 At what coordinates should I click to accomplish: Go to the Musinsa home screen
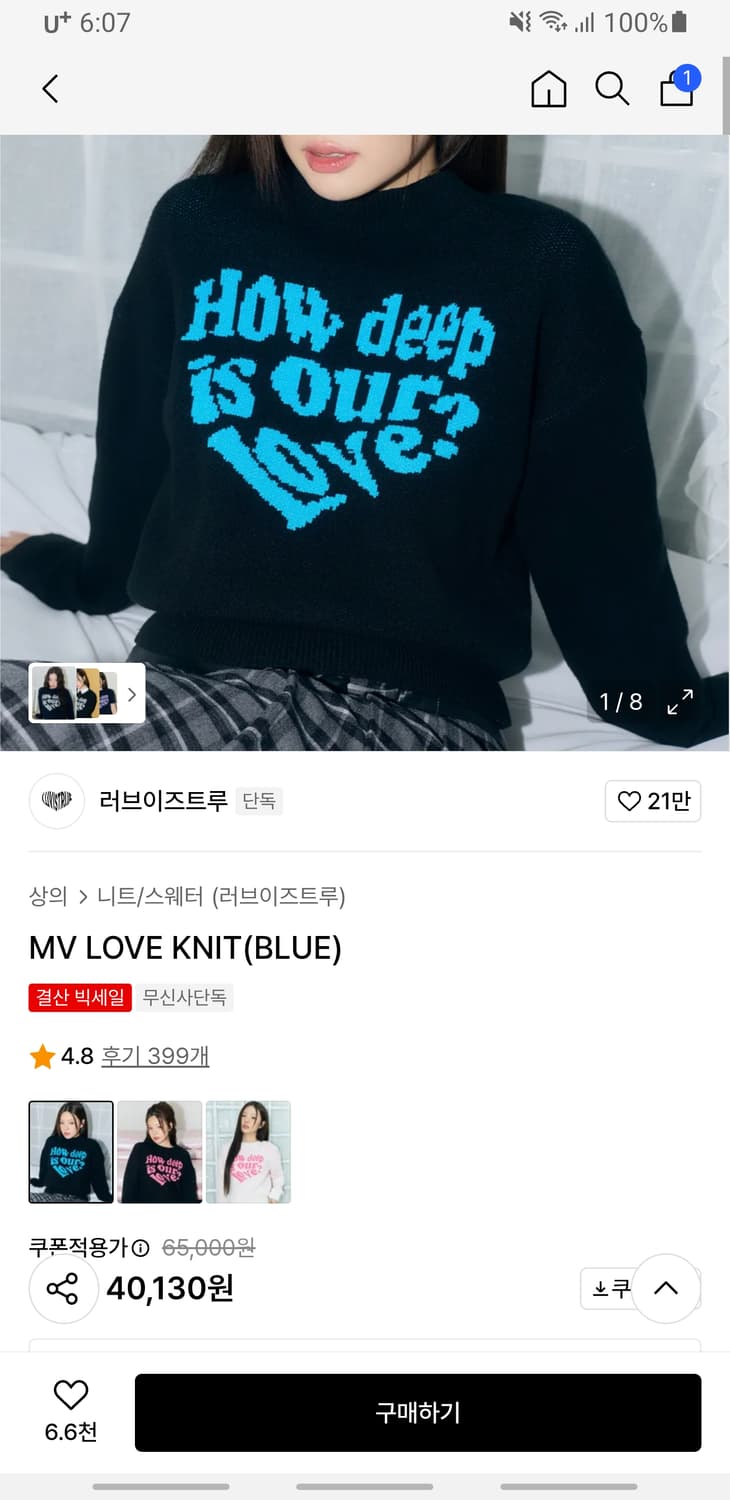pyautogui.click(x=548, y=89)
